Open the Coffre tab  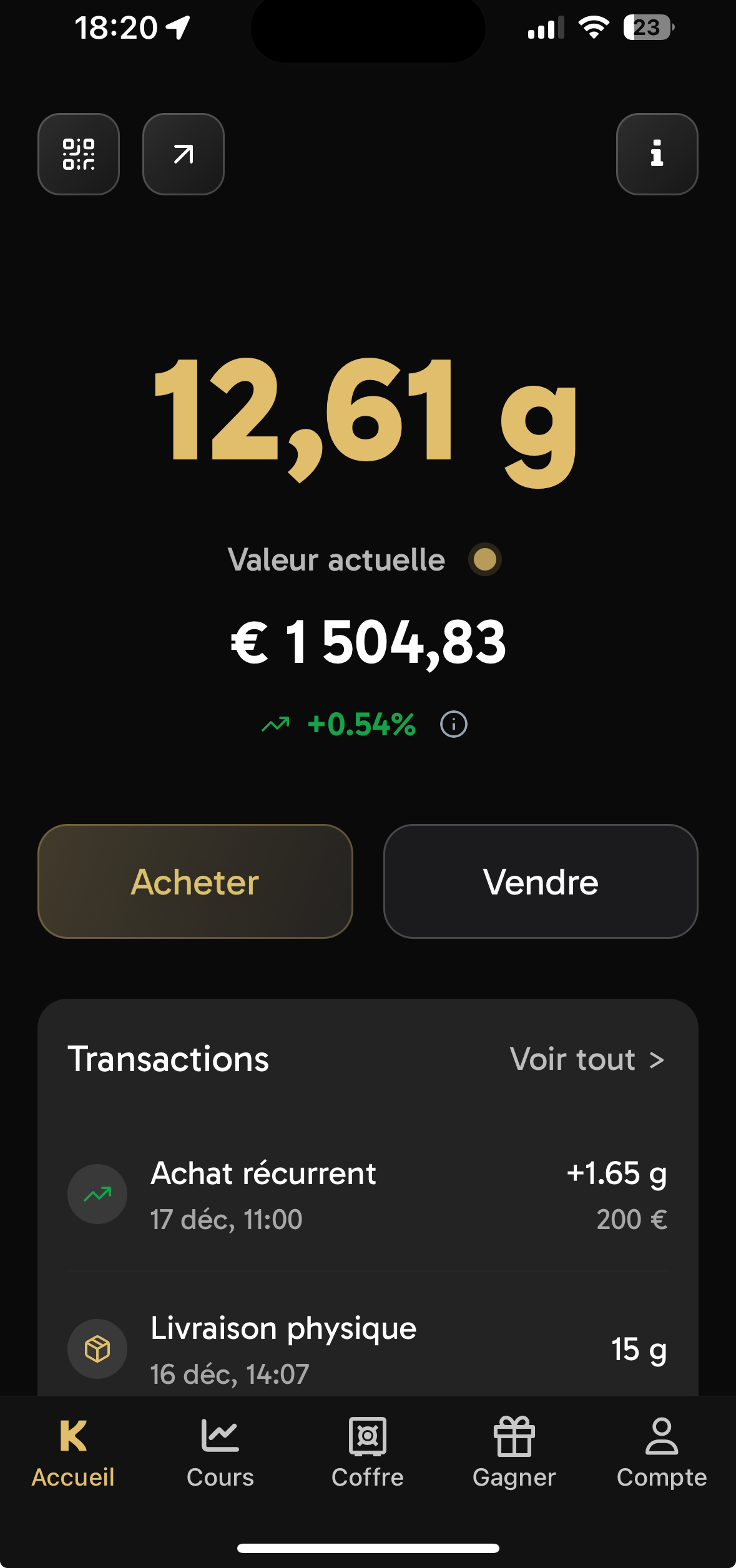pyautogui.click(x=368, y=1453)
